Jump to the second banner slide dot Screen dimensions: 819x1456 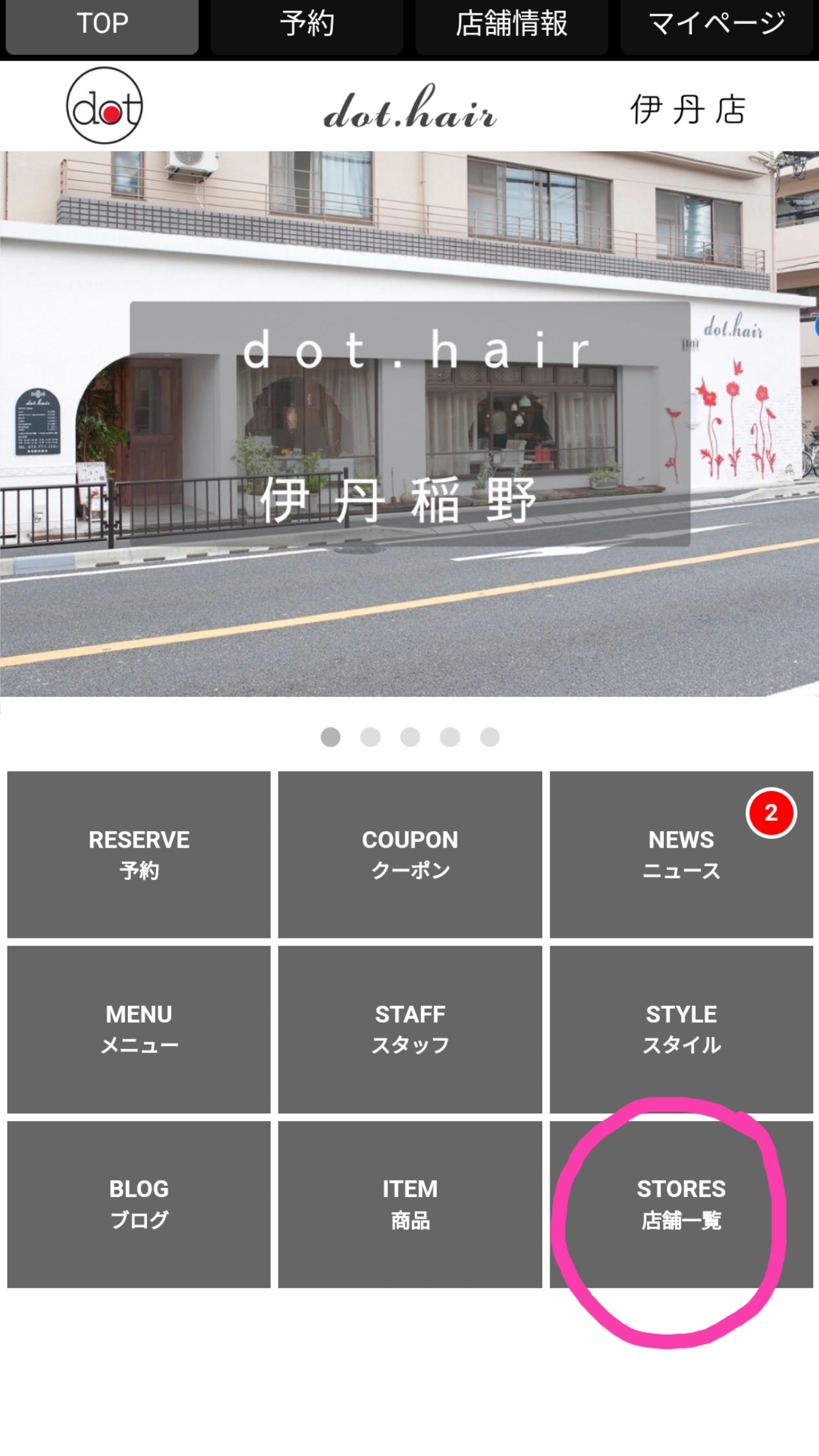(x=370, y=737)
